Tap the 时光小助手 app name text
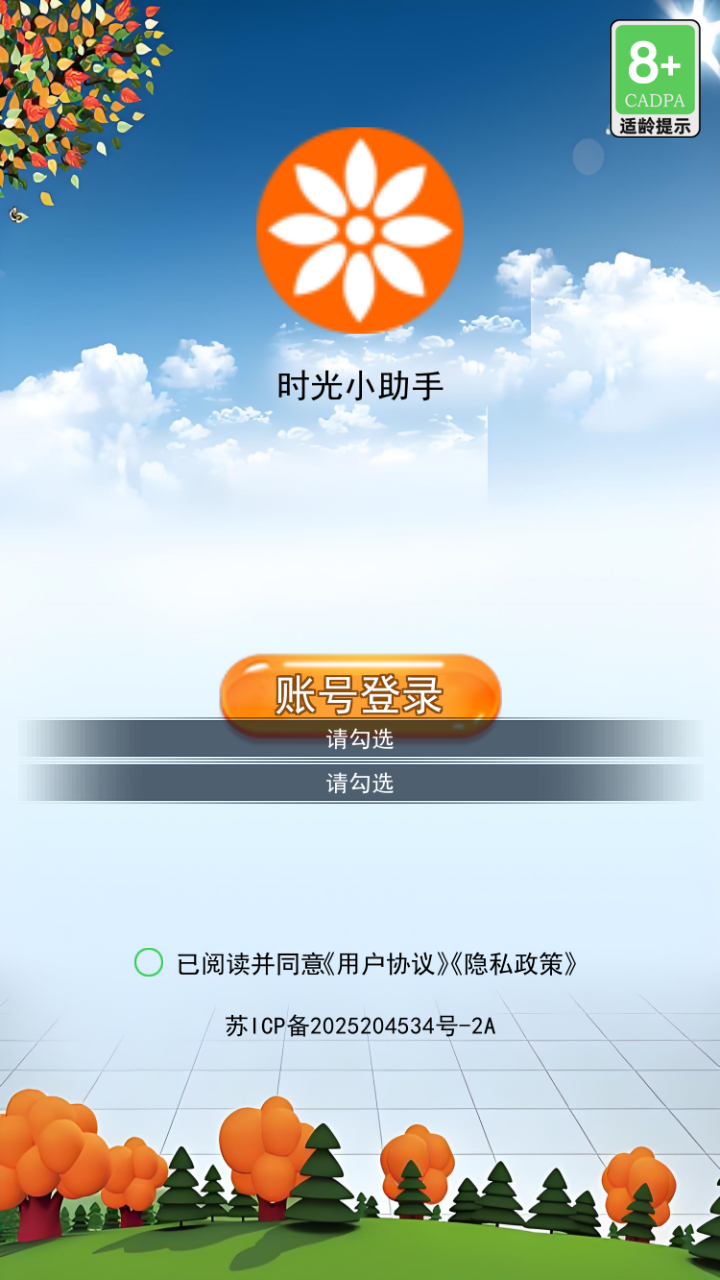Viewport: 720px width, 1280px height. (x=358, y=383)
